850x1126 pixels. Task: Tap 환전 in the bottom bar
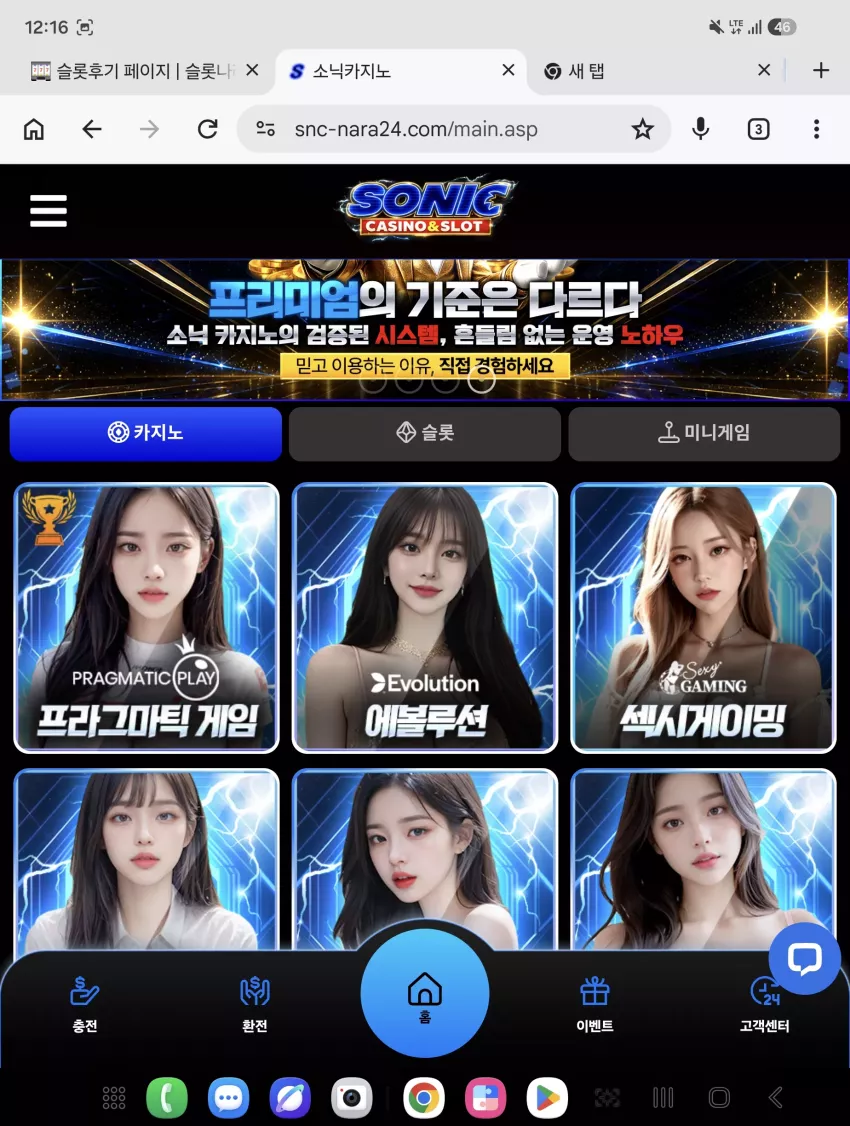(255, 1004)
